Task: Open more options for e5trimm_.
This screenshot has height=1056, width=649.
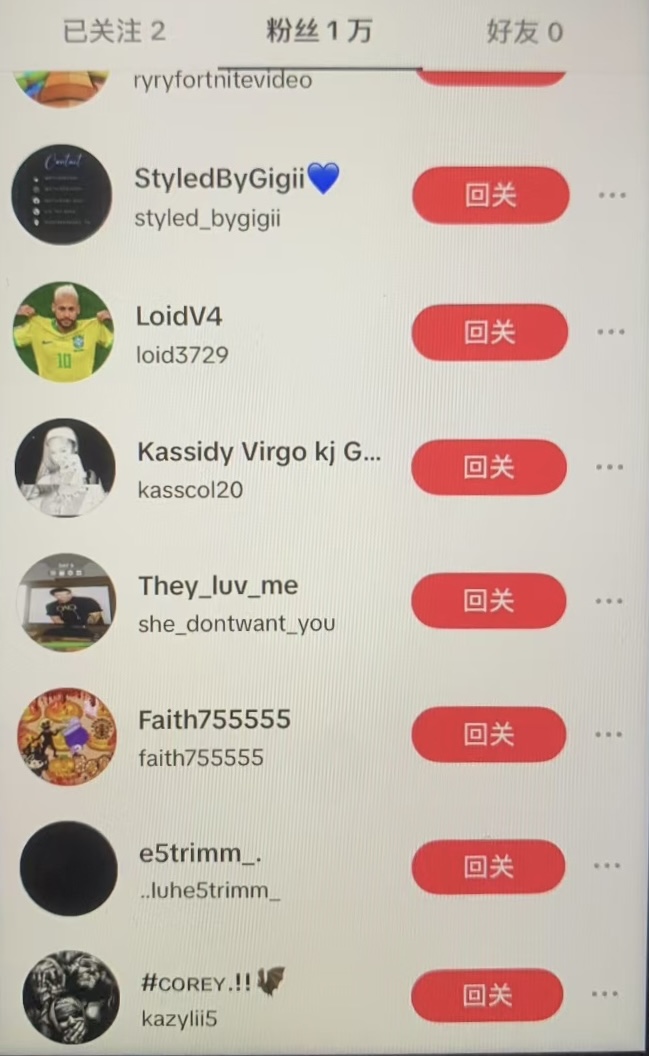Action: click(607, 866)
